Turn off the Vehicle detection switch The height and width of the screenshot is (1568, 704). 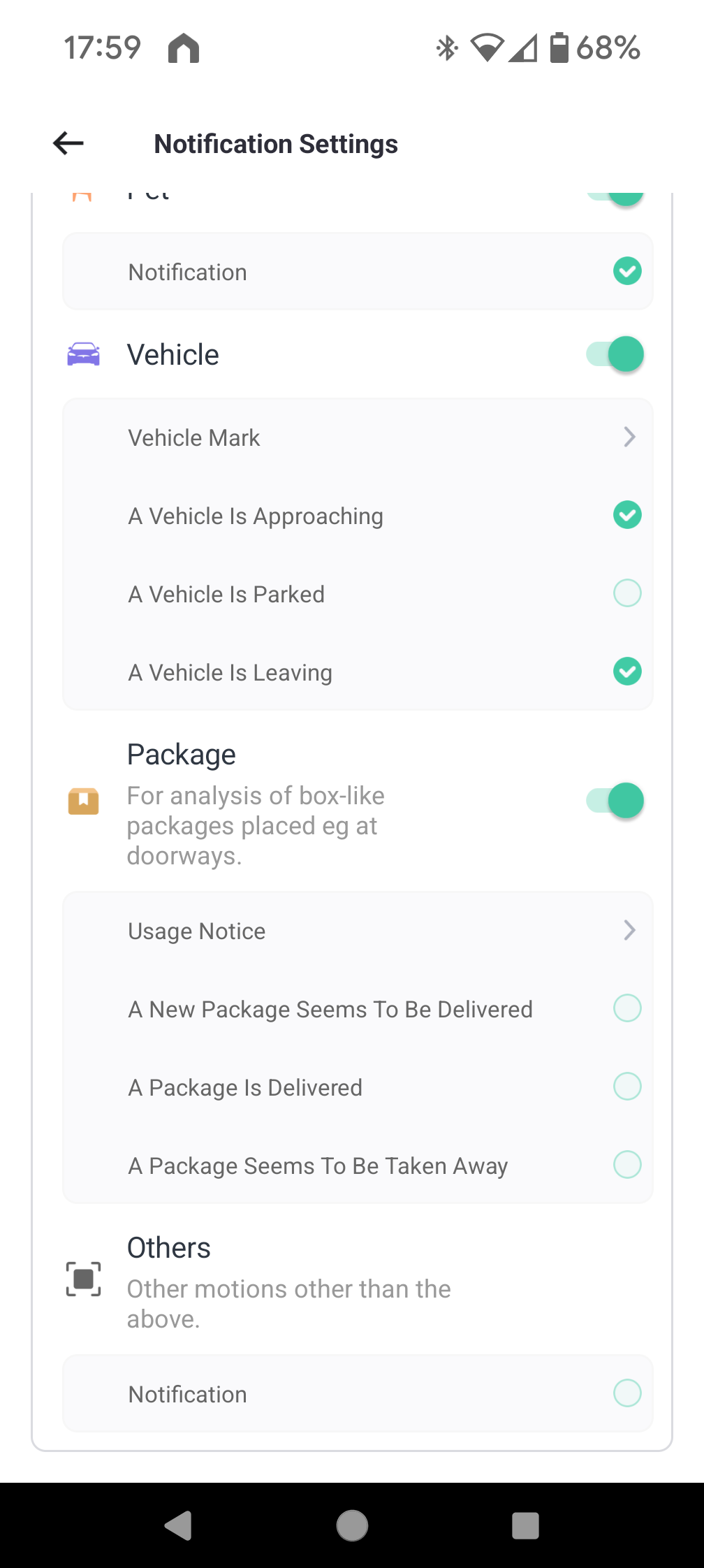click(615, 354)
